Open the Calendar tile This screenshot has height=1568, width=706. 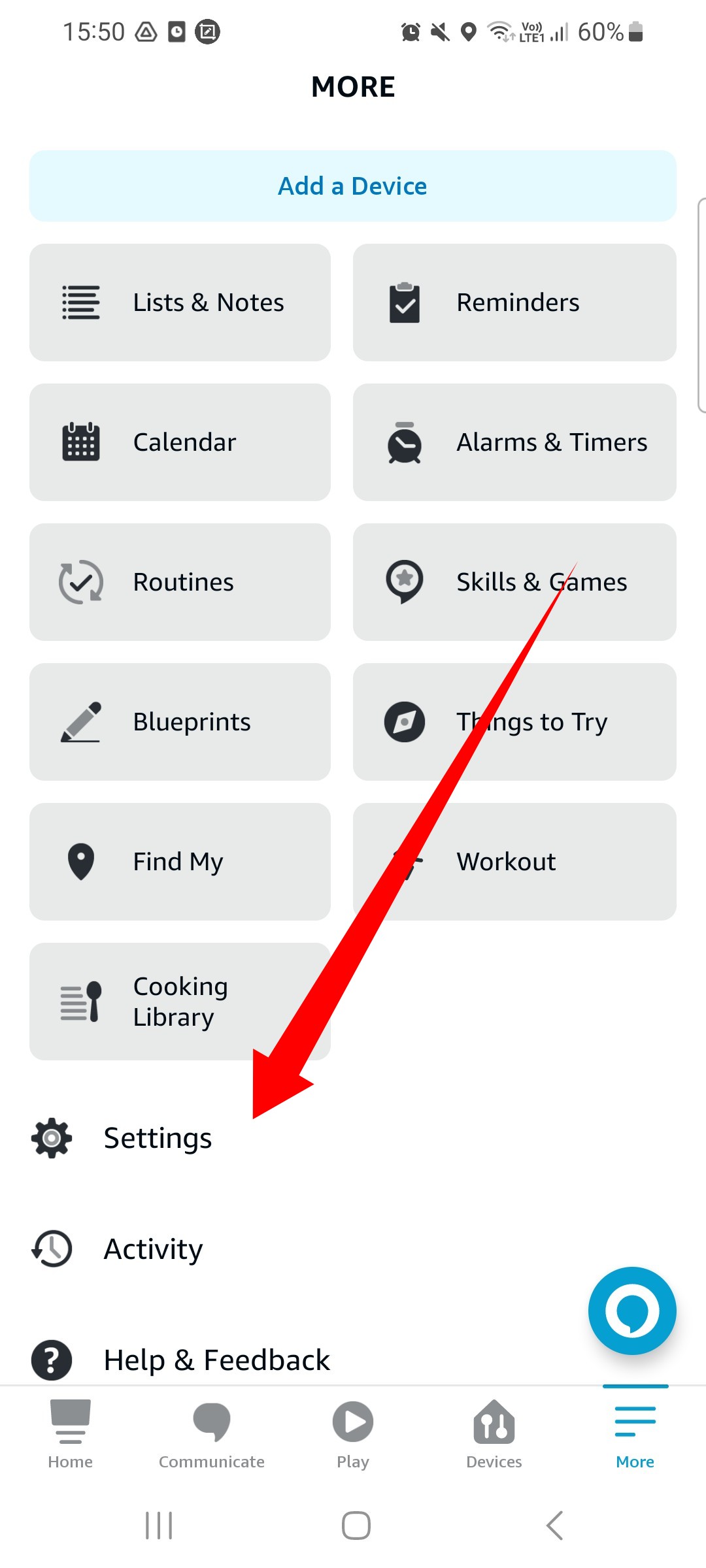click(180, 442)
